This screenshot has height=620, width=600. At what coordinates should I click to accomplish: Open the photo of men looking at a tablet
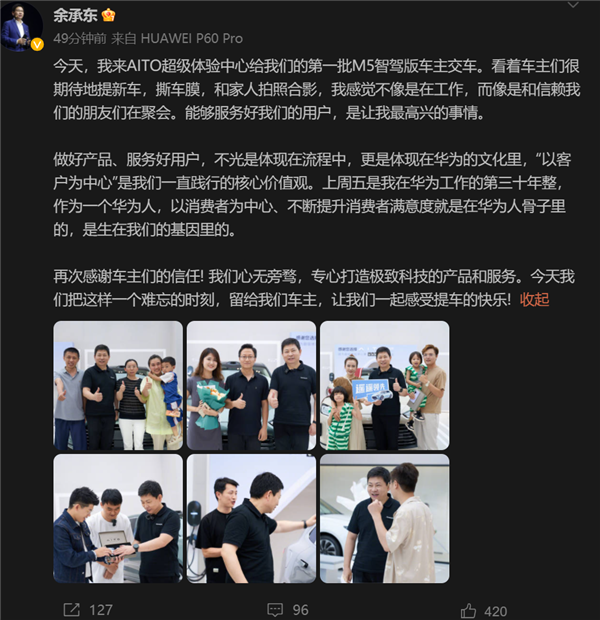point(118,518)
